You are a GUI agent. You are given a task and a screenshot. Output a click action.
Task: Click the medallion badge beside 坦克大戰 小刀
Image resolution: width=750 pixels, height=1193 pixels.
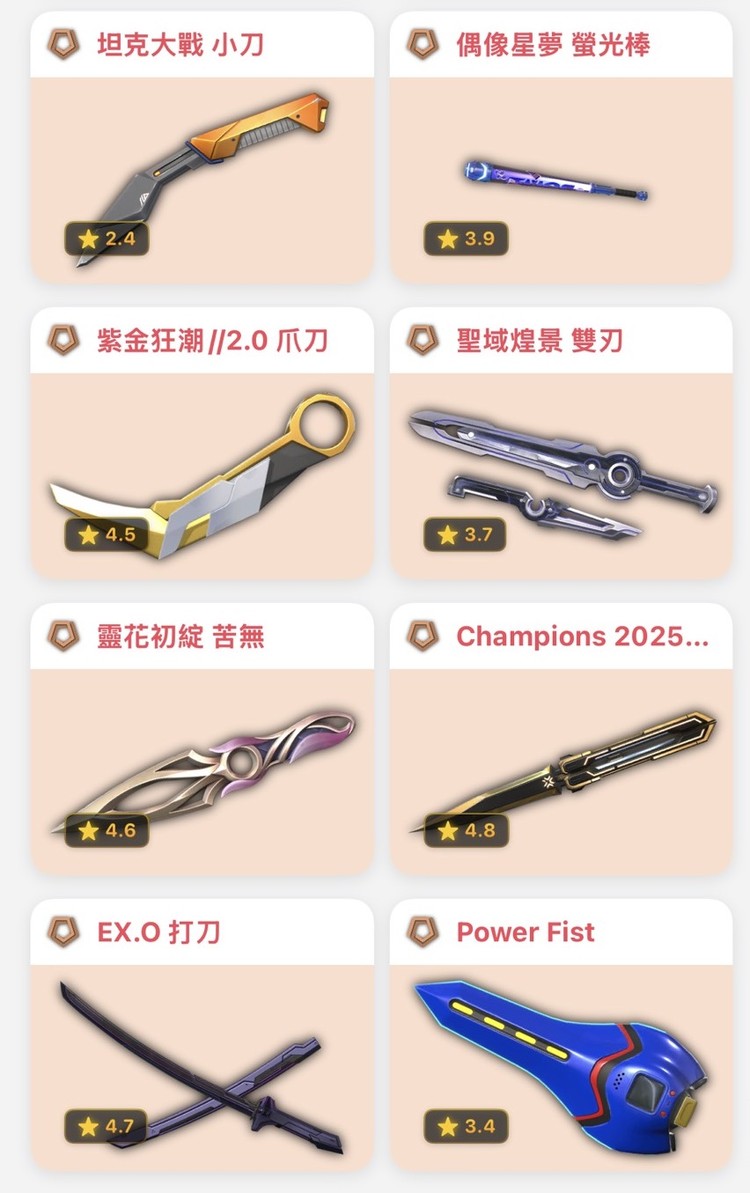[x=64, y=44]
